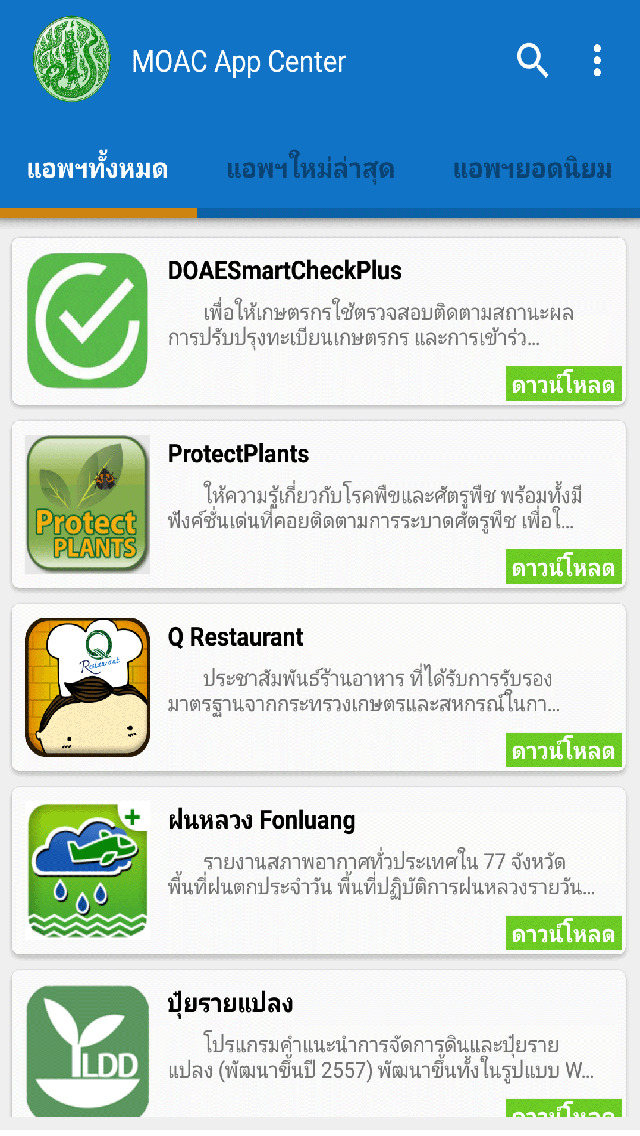Viewport: 640px width, 1136px height.
Task: Download the Q Restaurant app
Action: (x=564, y=750)
